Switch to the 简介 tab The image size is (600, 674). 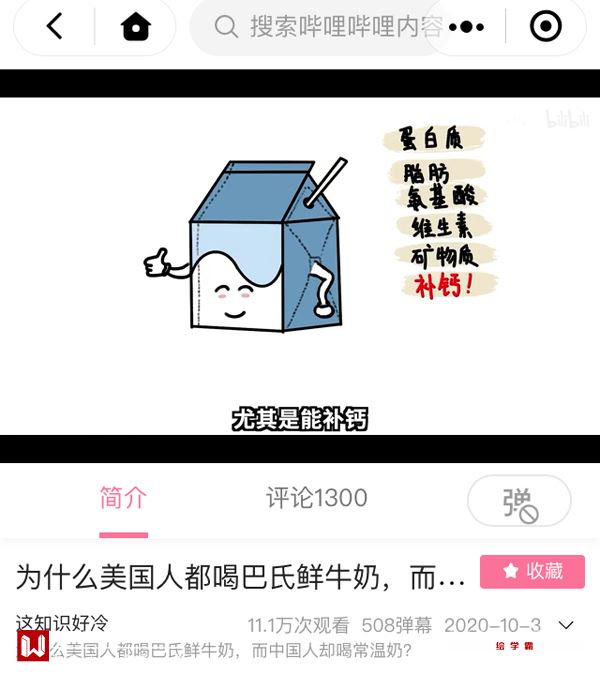(124, 498)
